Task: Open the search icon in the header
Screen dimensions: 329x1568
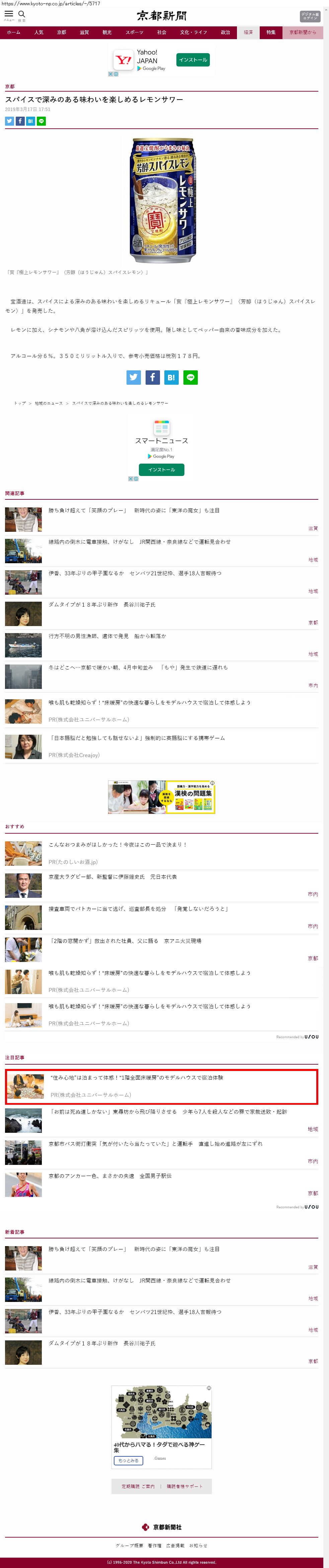Action: coord(22,15)
